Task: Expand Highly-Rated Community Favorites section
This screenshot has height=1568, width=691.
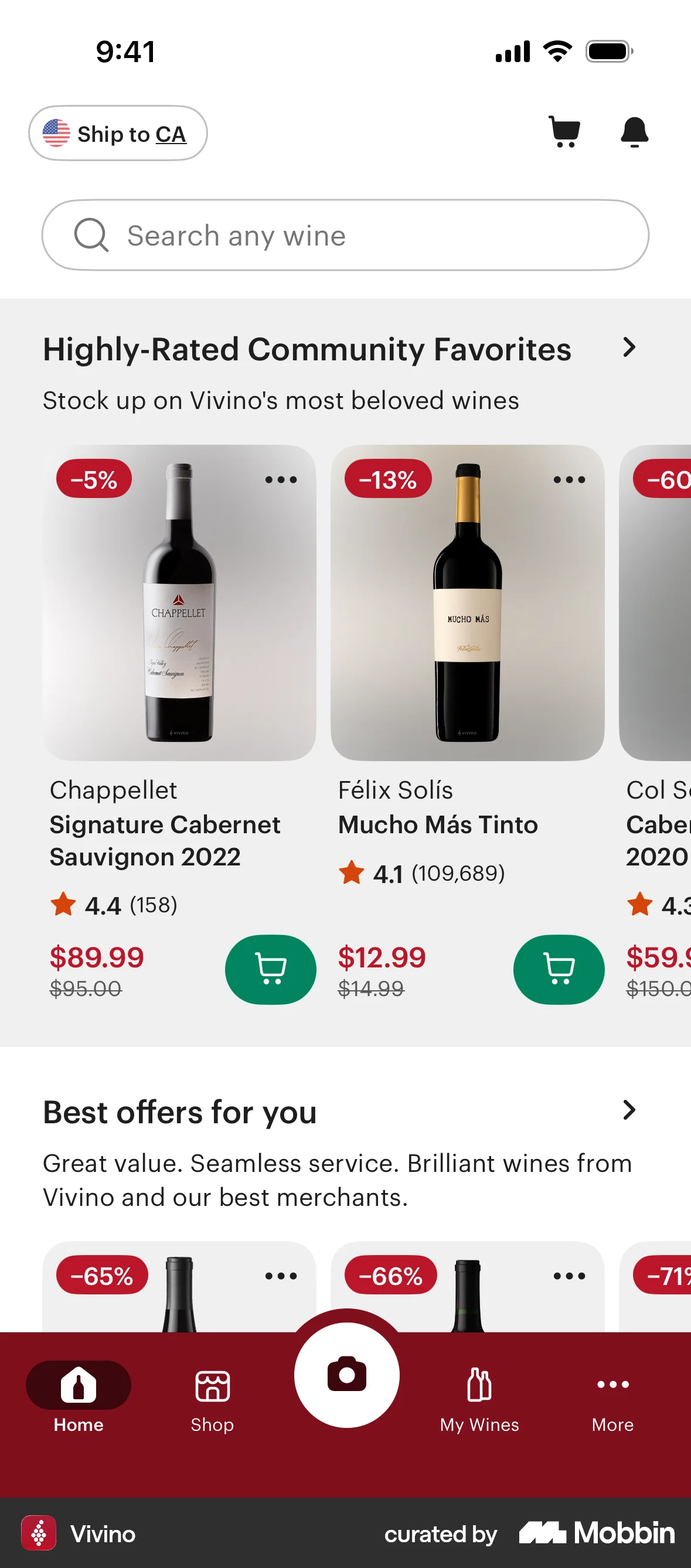Action: (x=629, y=348)
